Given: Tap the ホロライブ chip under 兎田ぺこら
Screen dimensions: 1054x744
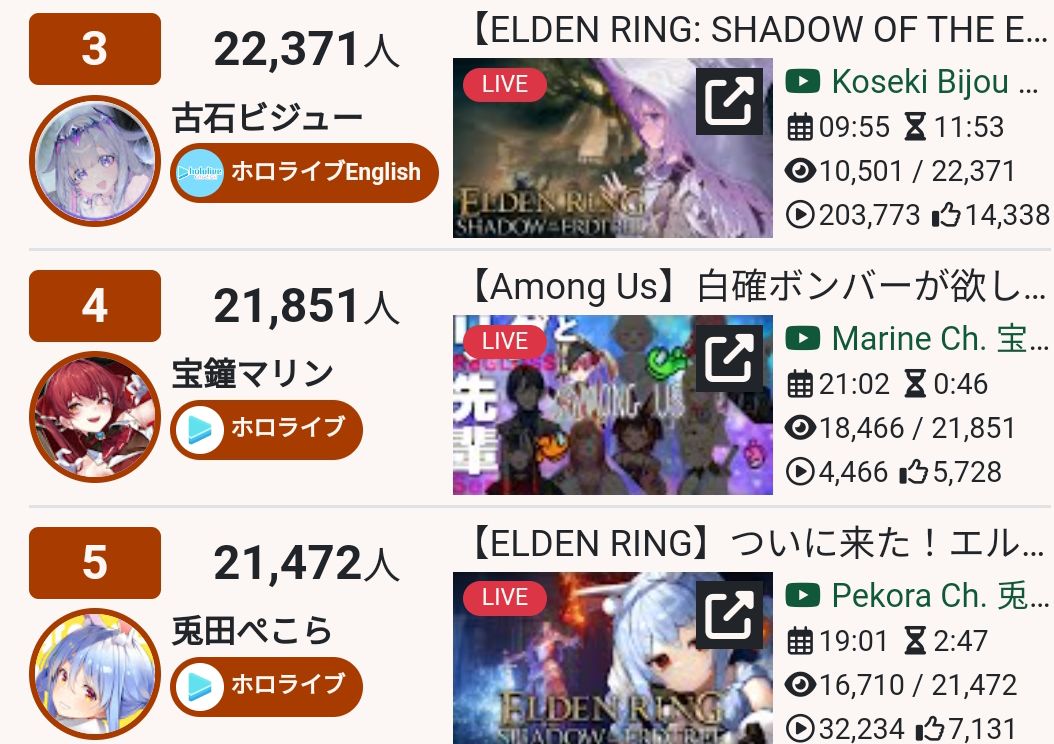Looking at the screenshot, I should tap(266, 686).
